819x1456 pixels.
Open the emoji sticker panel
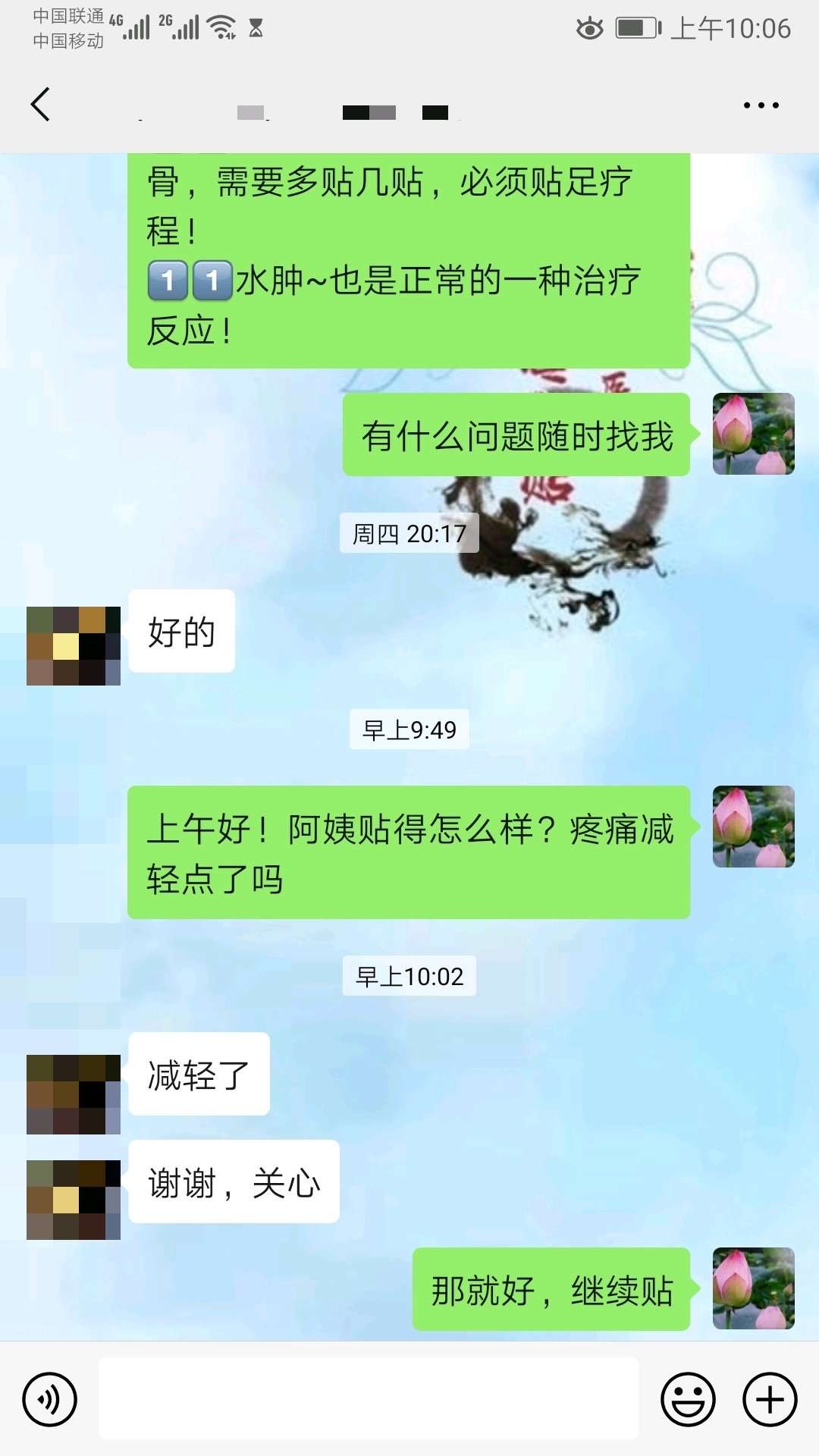click(688, 1399)
